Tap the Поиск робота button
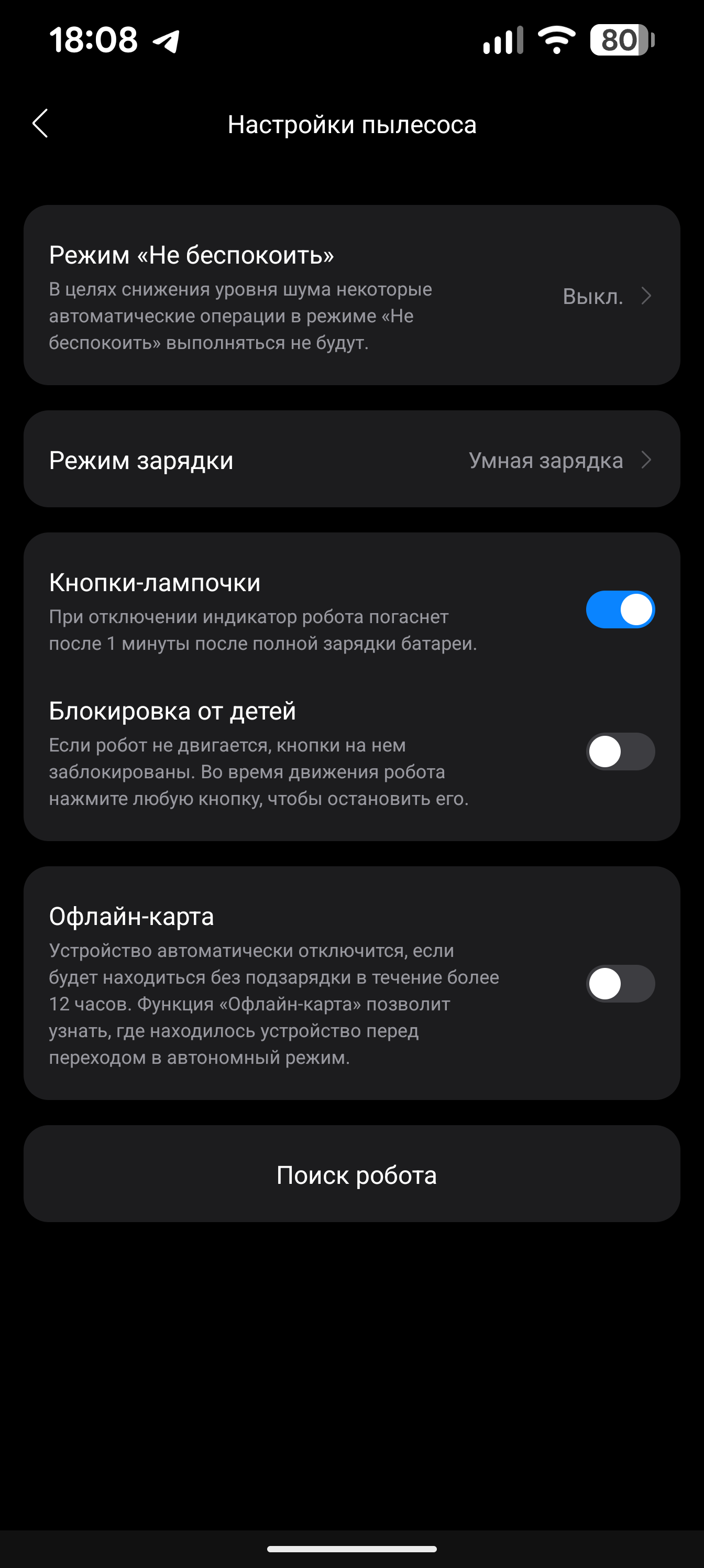704x1568 pixels. (x=351, y=1174)
